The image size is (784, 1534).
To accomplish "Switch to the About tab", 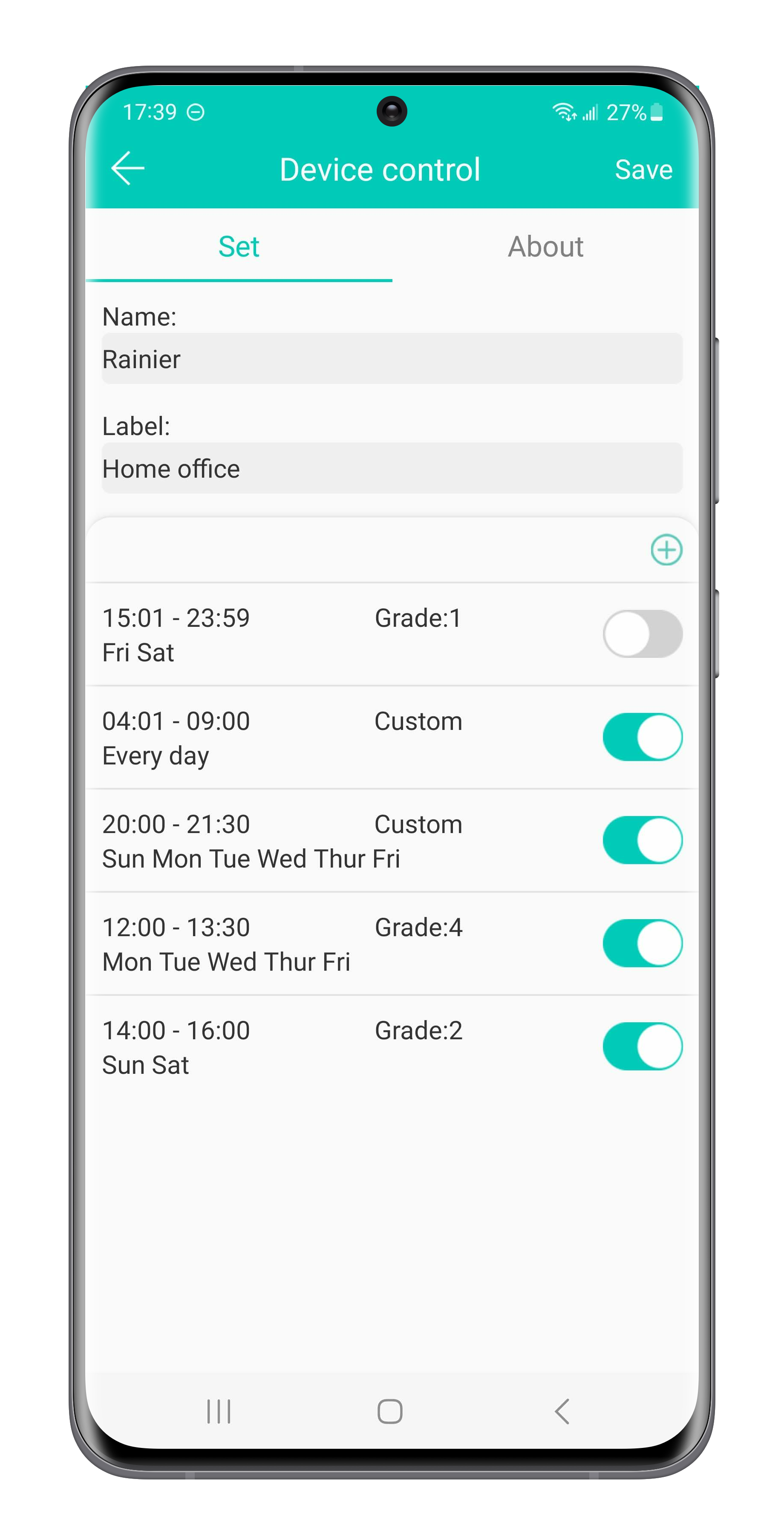I will pos(545,247).
